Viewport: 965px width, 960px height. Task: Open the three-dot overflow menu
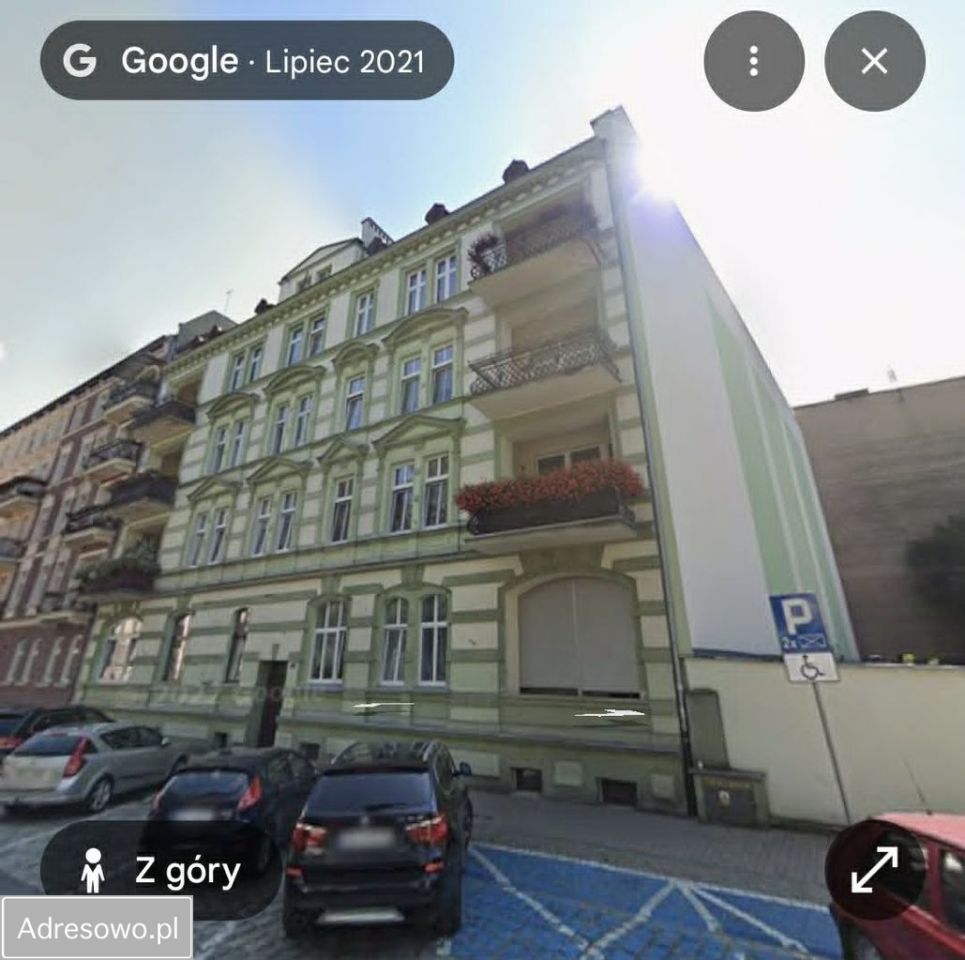coord(753,61)
